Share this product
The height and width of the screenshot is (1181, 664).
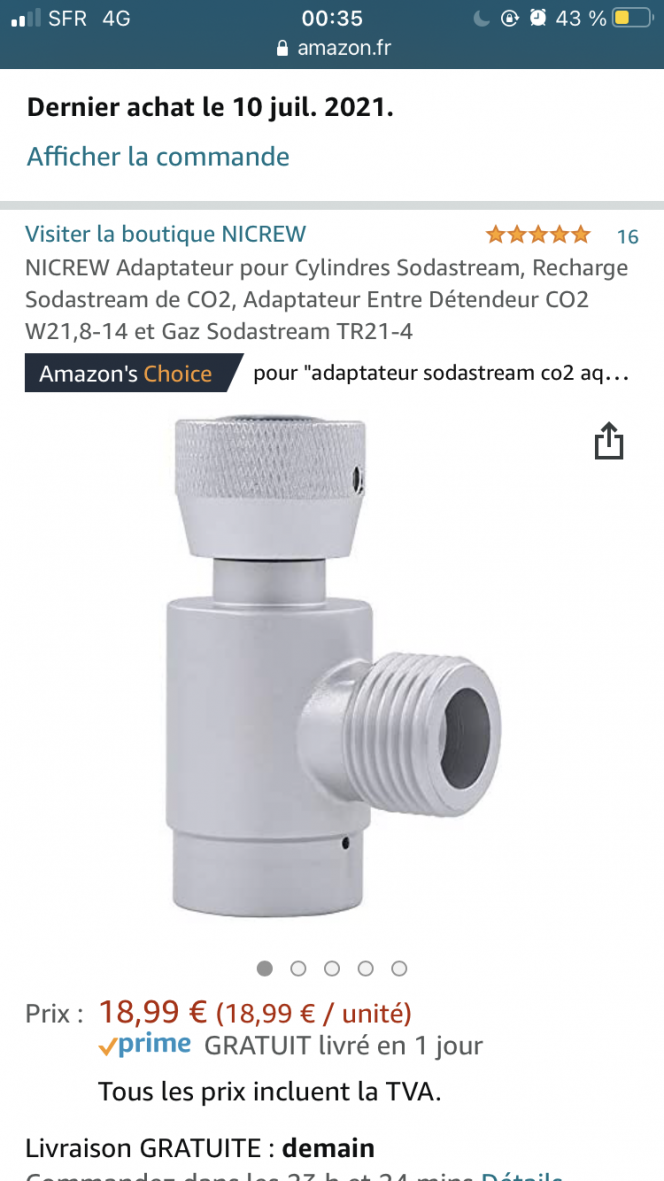click(x=608, y=441)
